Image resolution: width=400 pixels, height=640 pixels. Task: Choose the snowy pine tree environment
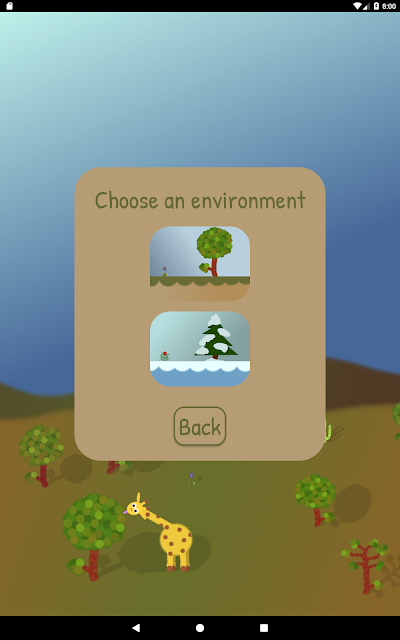[200, 349]
